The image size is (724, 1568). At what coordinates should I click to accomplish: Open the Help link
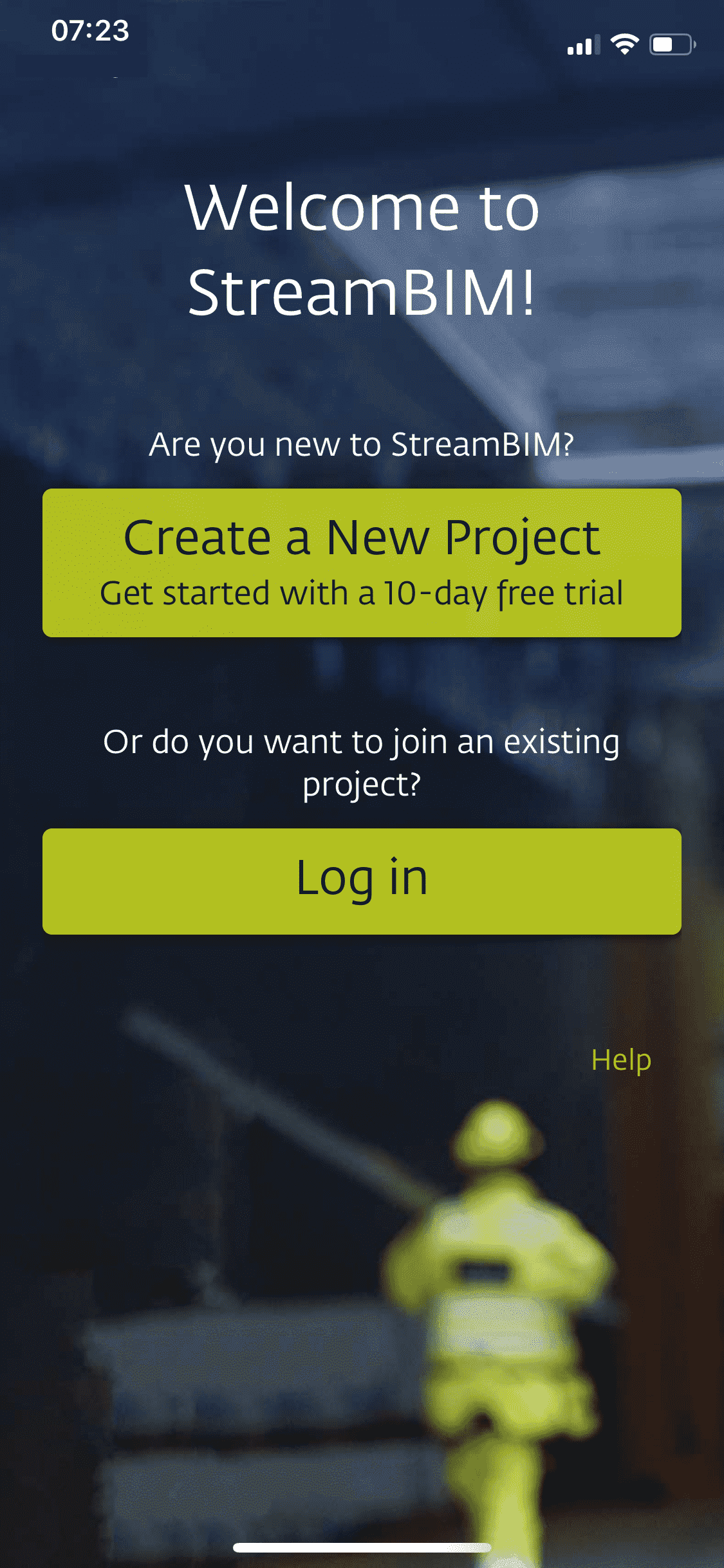coord(621,1060)
